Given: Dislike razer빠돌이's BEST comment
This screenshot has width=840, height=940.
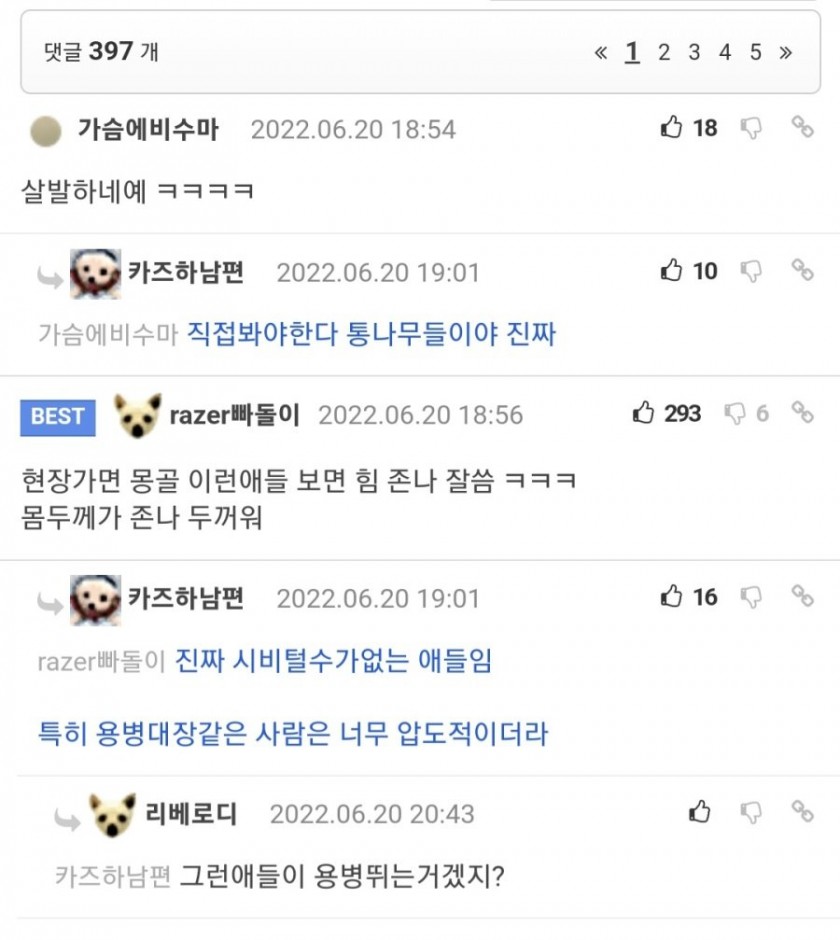Looking at the screenshot, I should 735,413.
